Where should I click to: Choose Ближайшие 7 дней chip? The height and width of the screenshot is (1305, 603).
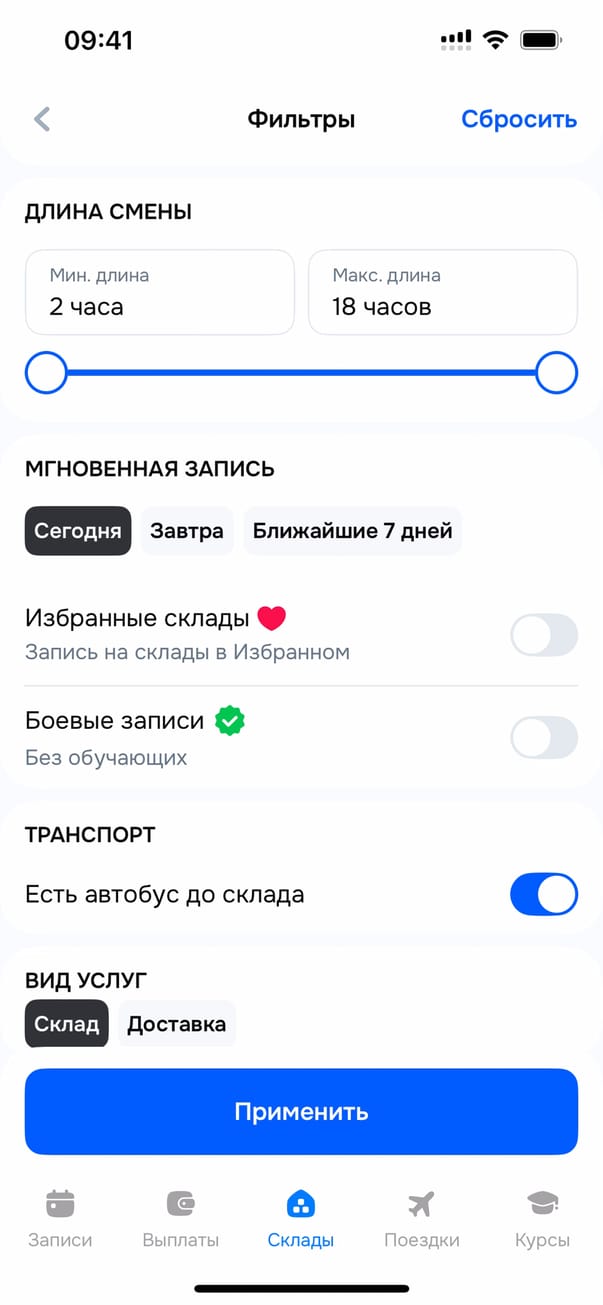coord(352,531)
